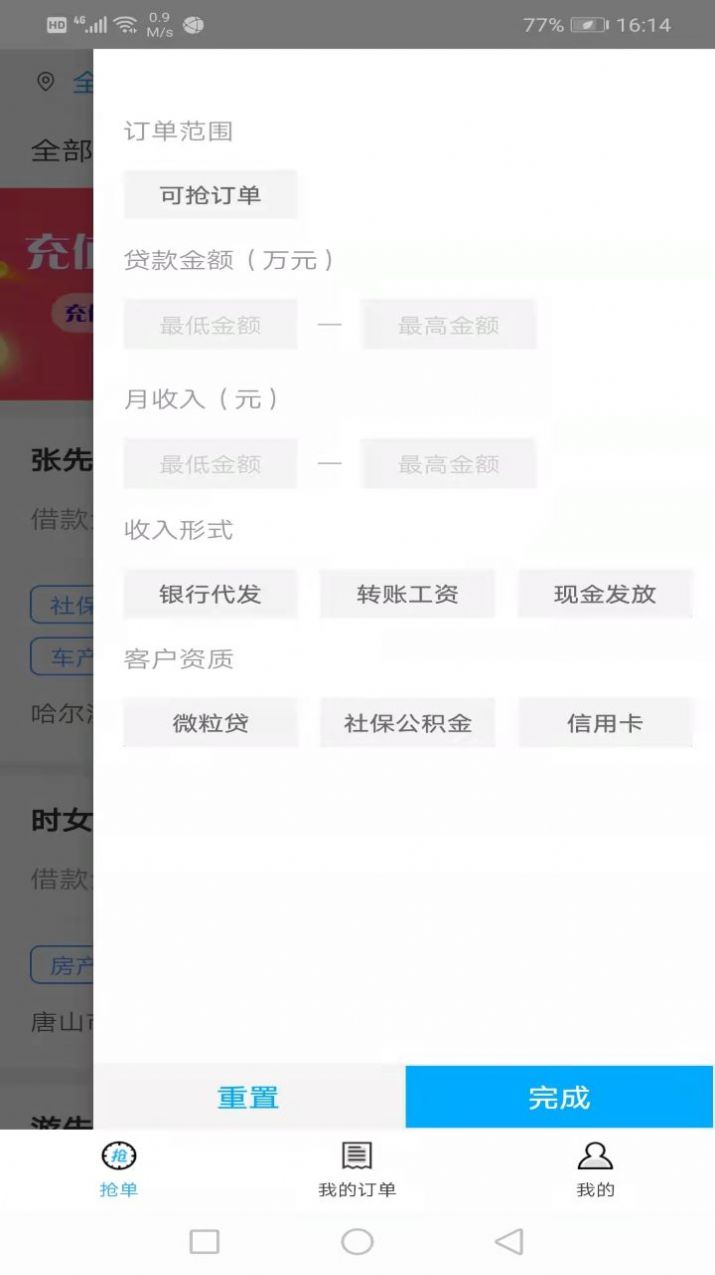The height and width of the screenshot is (1275, 715).
Task: Select the 可抢订单 order range chip
Action: (210, 195)
